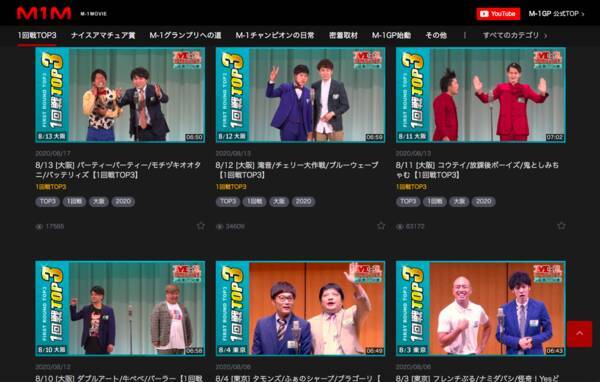Go to the M-1GP 公式TOP link
The height and width of the screenshot is (382, 600).
[x=556, y=14]
